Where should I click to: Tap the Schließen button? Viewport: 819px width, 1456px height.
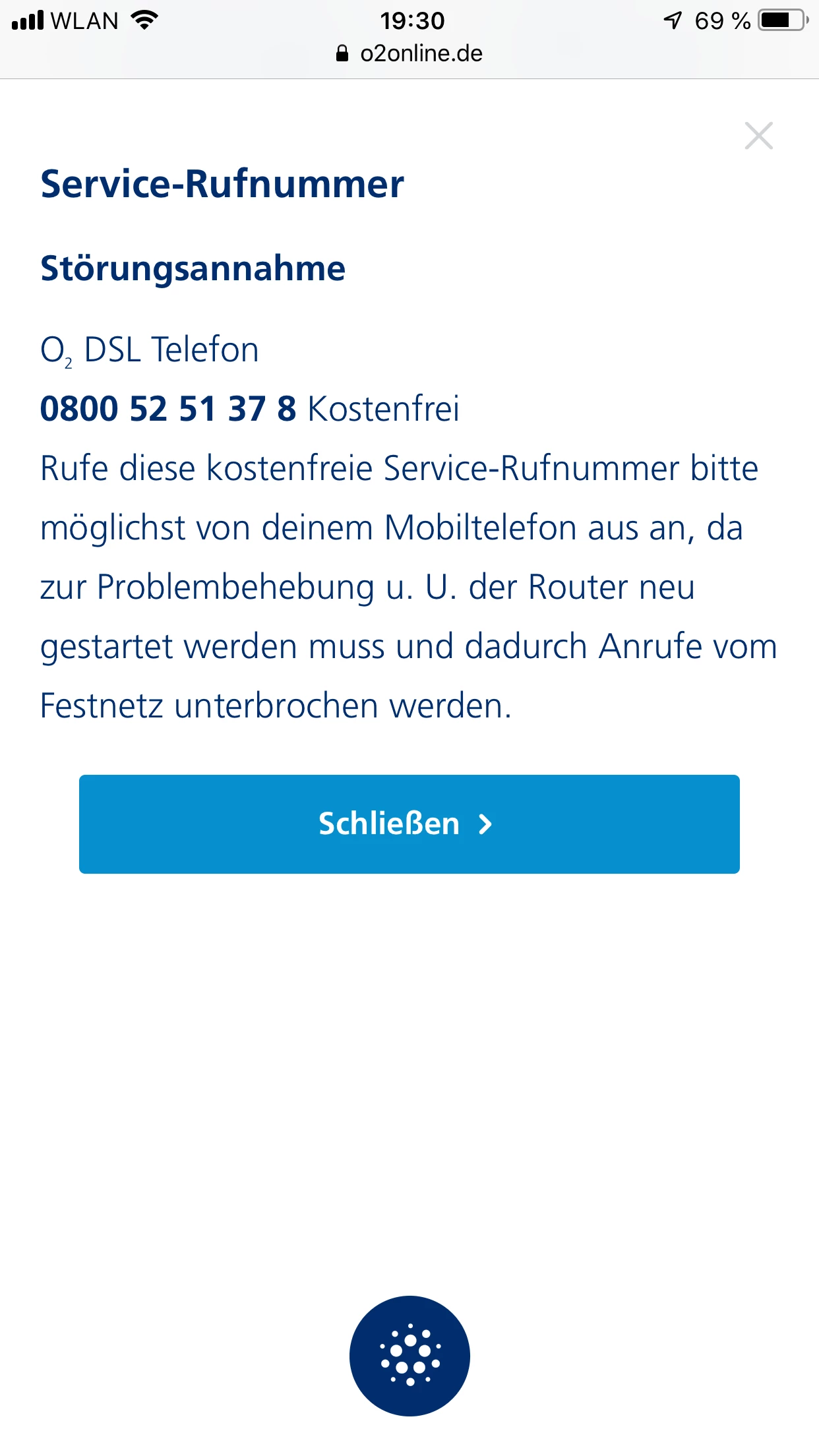point(409,824)
